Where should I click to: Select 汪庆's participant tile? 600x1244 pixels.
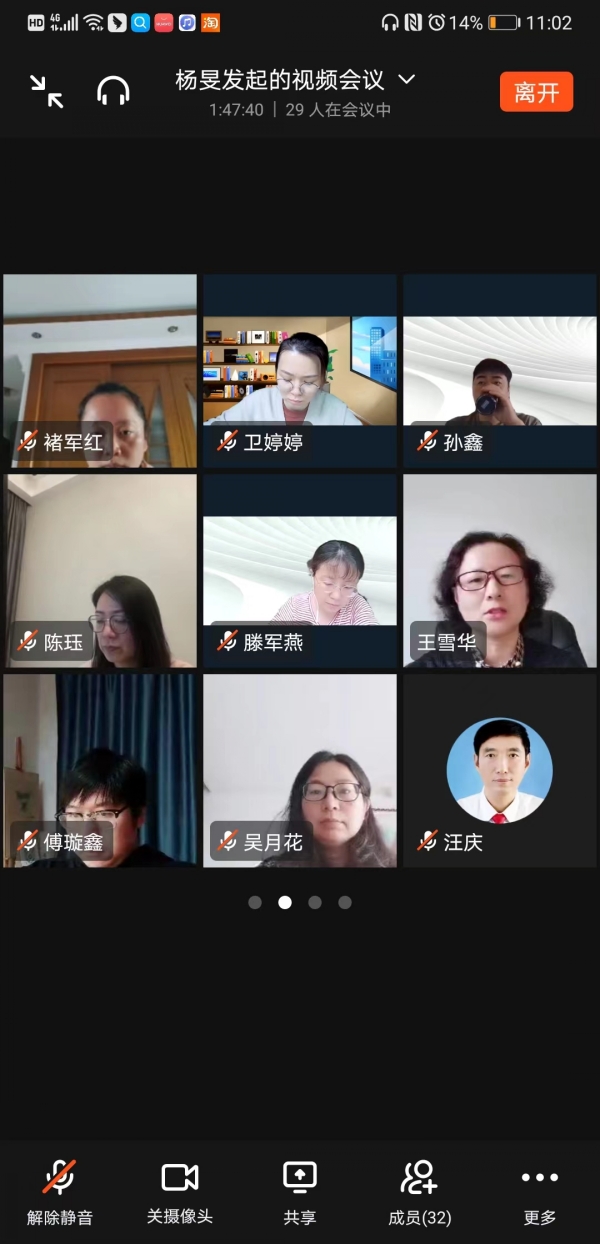point(499,771)
